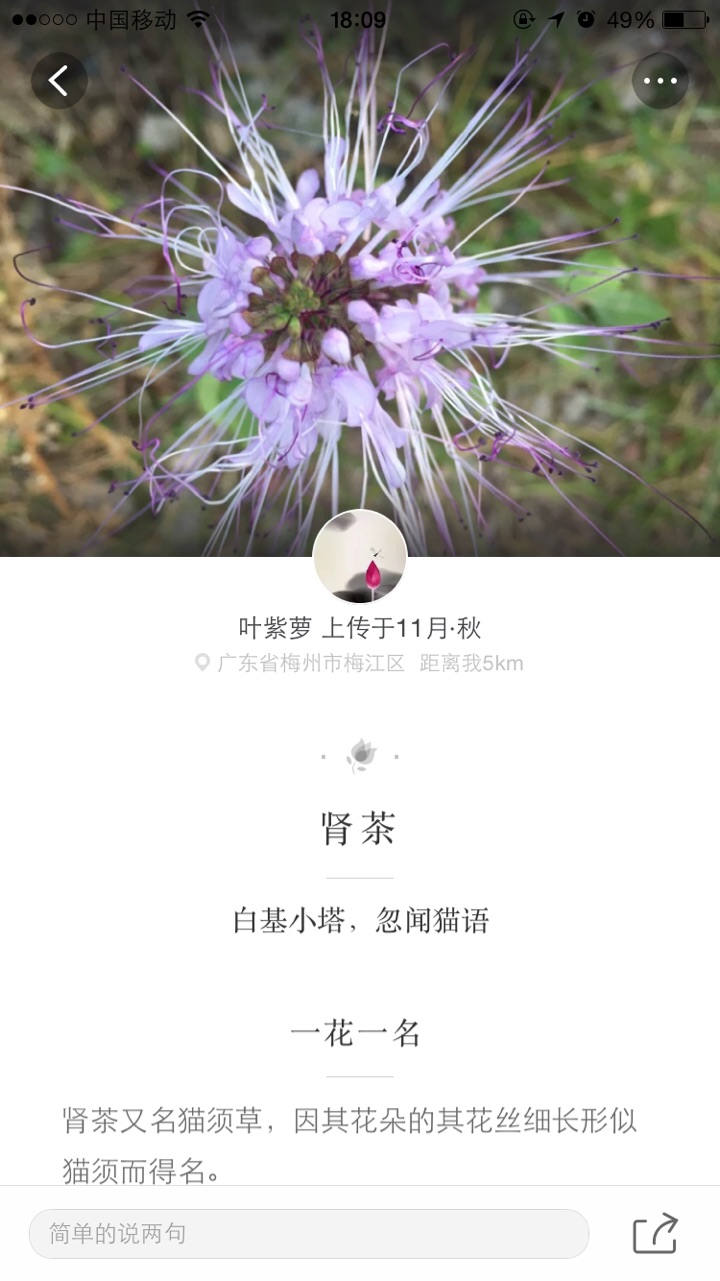Open the three-dot overflow menu
Screen dimensions: 720x1281
[660, 81]
